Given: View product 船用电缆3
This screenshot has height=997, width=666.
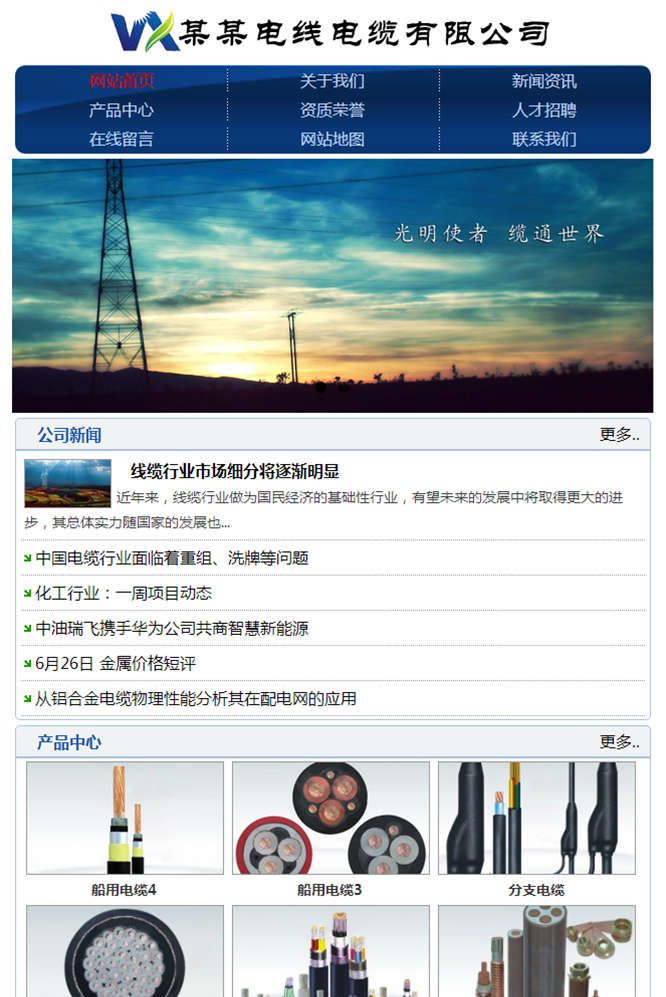Looking at the screenshot, I should coord(330,889).
